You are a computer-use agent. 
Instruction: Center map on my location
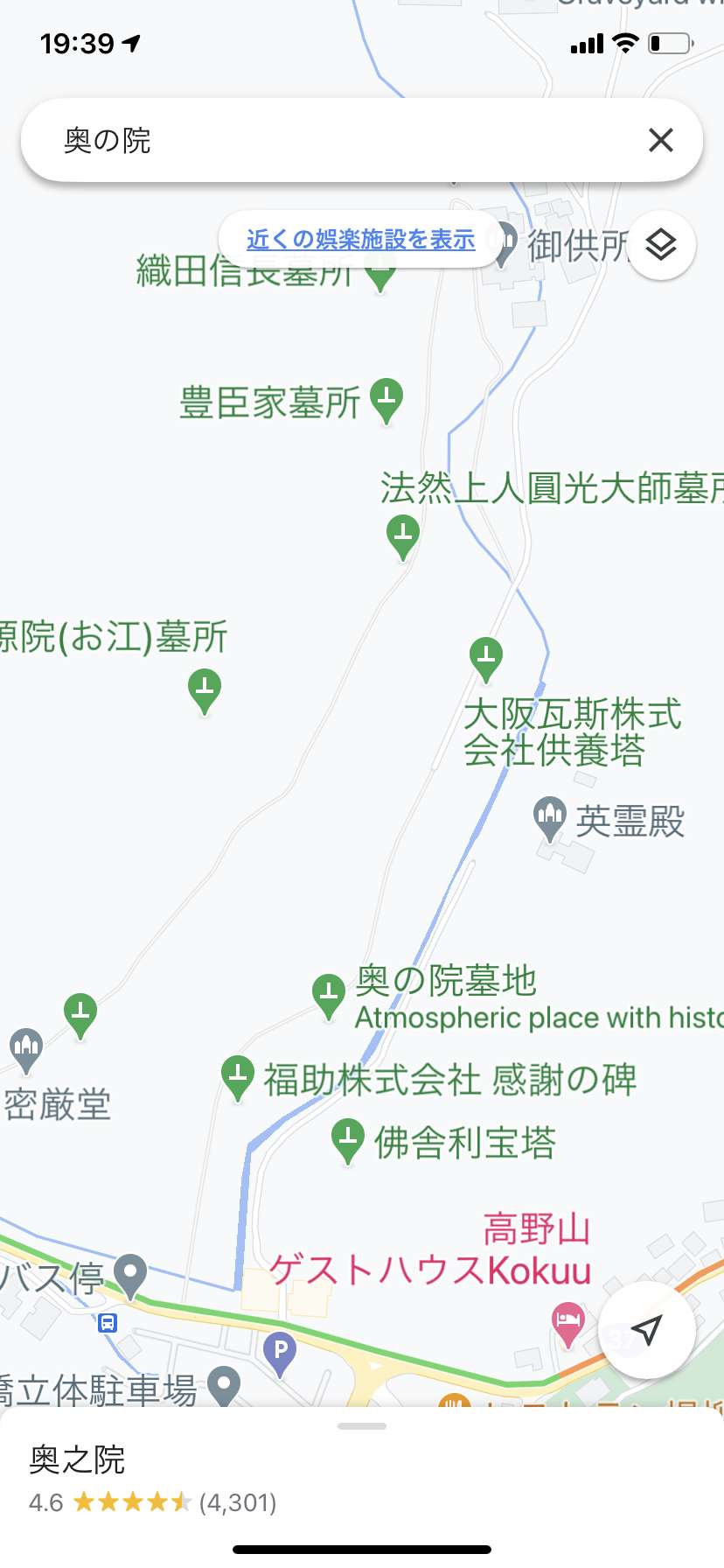click(x=646, y=1330)
